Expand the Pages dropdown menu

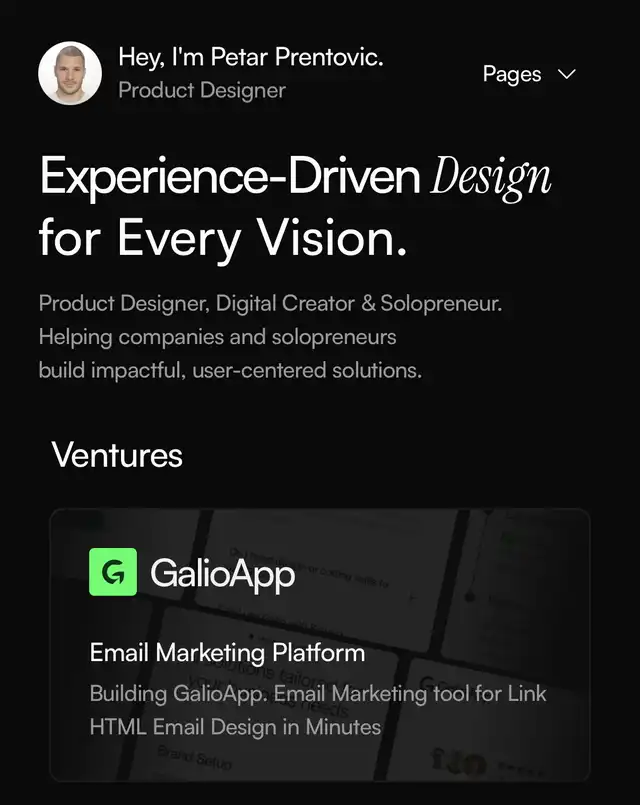[x=529, y=75]
